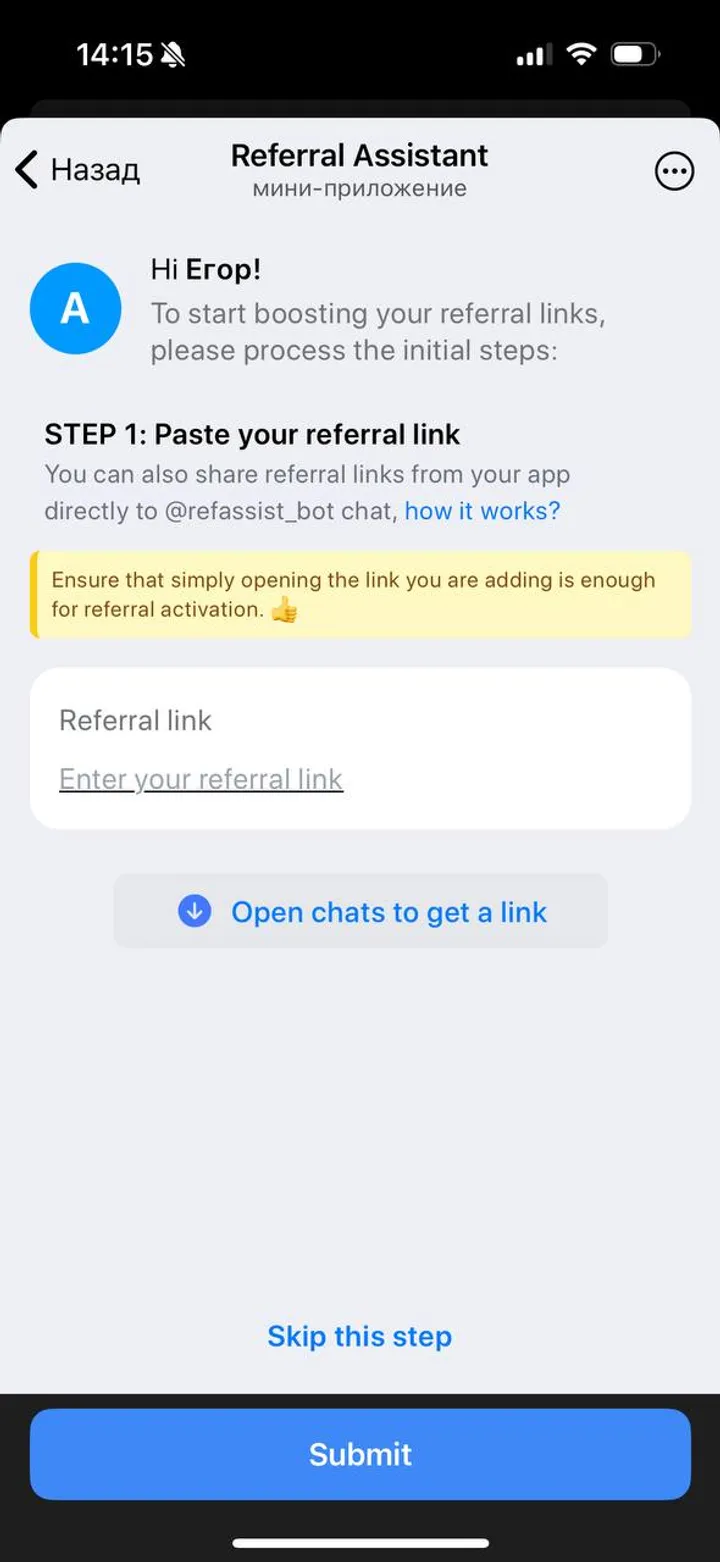Go back using 'Назад'
The height and width of the screenshot is (1562, 720).
[x=93, y=170]
